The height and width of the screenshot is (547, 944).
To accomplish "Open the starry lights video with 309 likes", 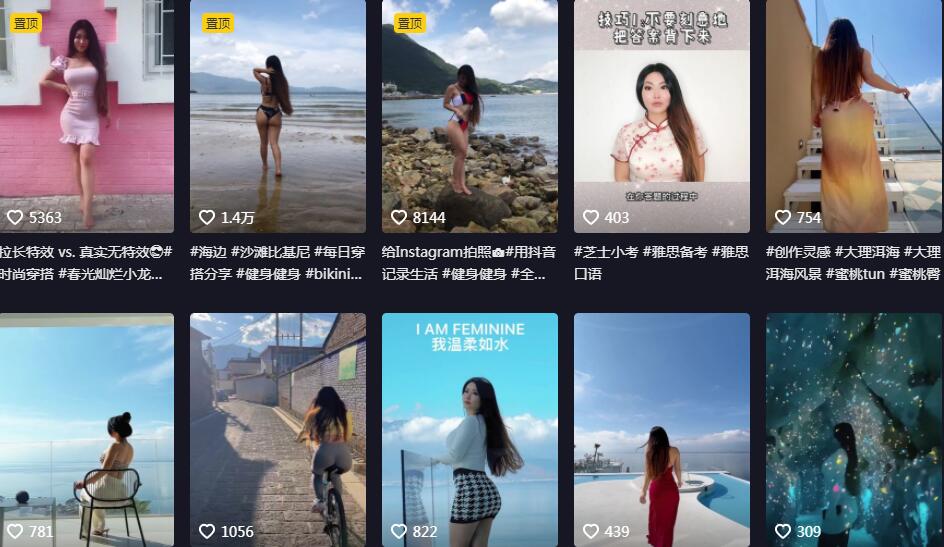I will pyautogui.click(x=853, y=430).
